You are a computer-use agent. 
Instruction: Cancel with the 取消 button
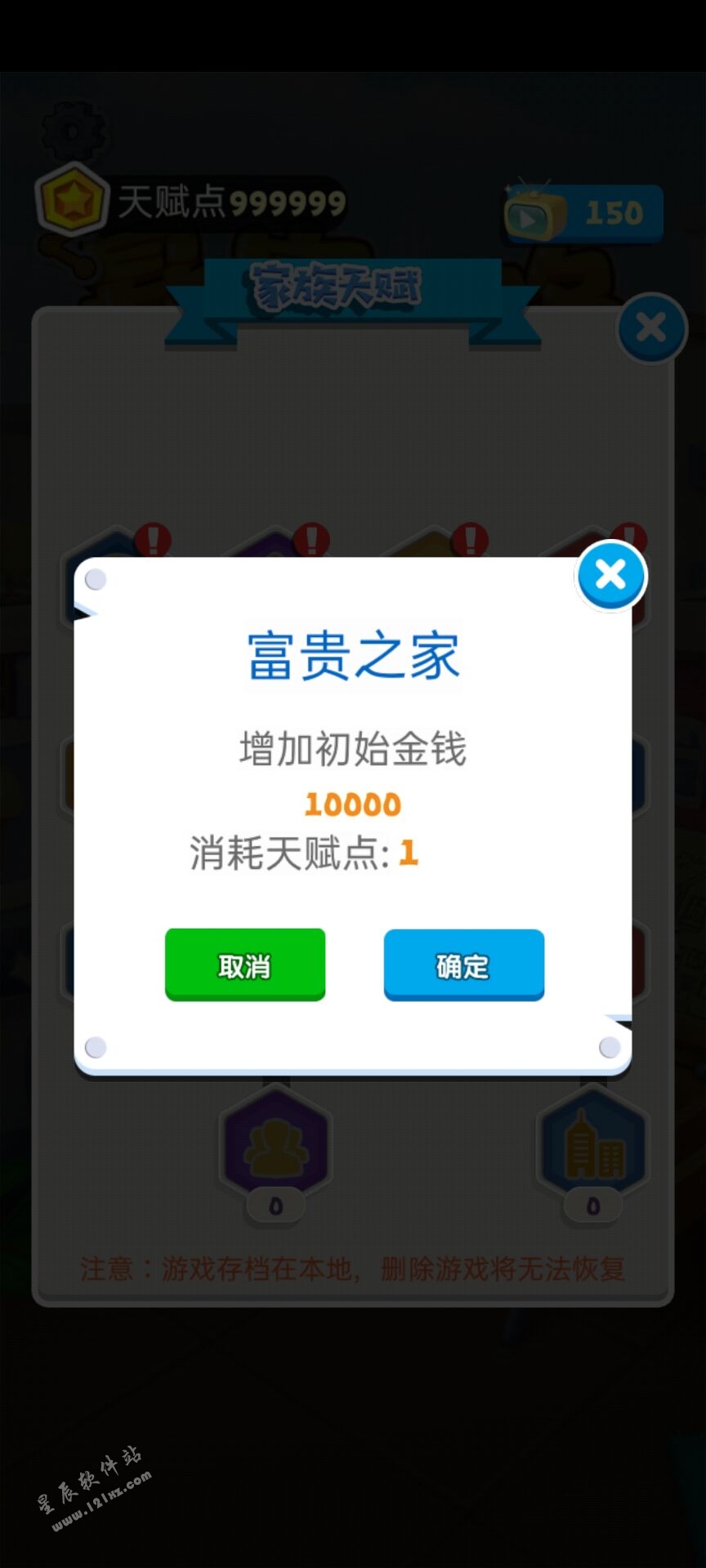click(245, 964)
